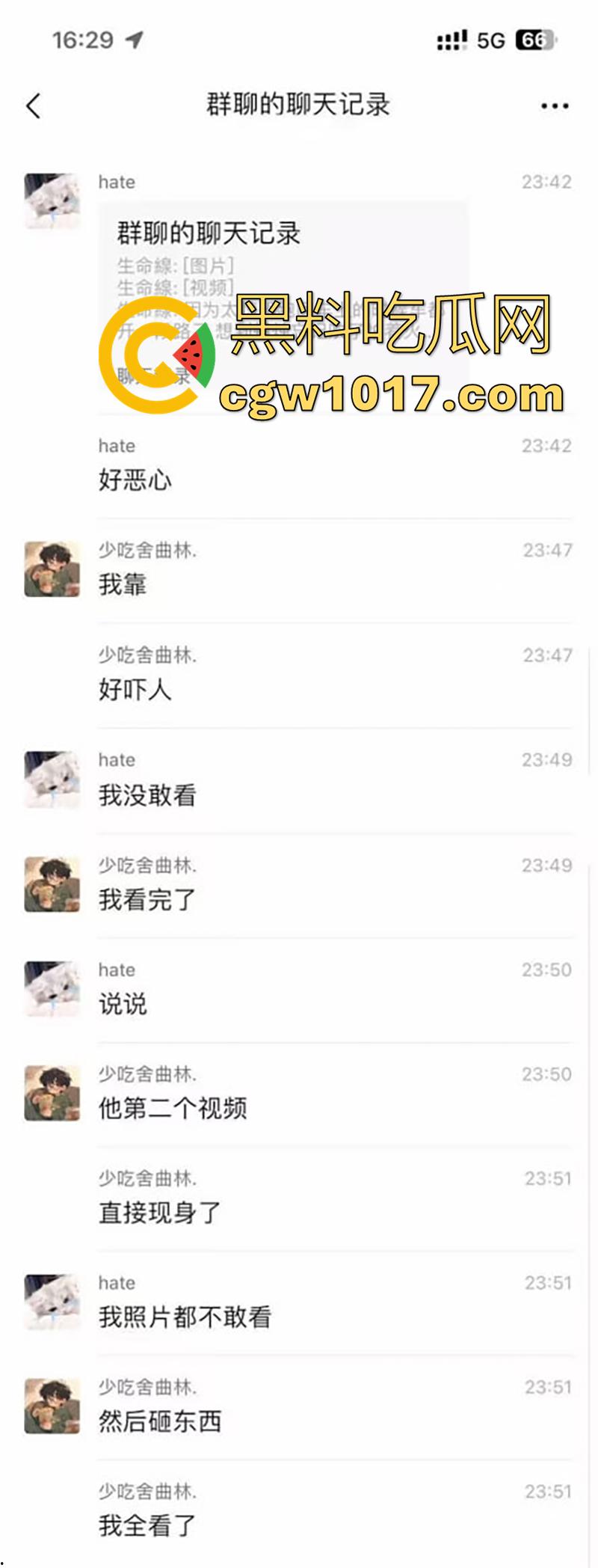Click the message 然后砸东西

[160, 1422]
